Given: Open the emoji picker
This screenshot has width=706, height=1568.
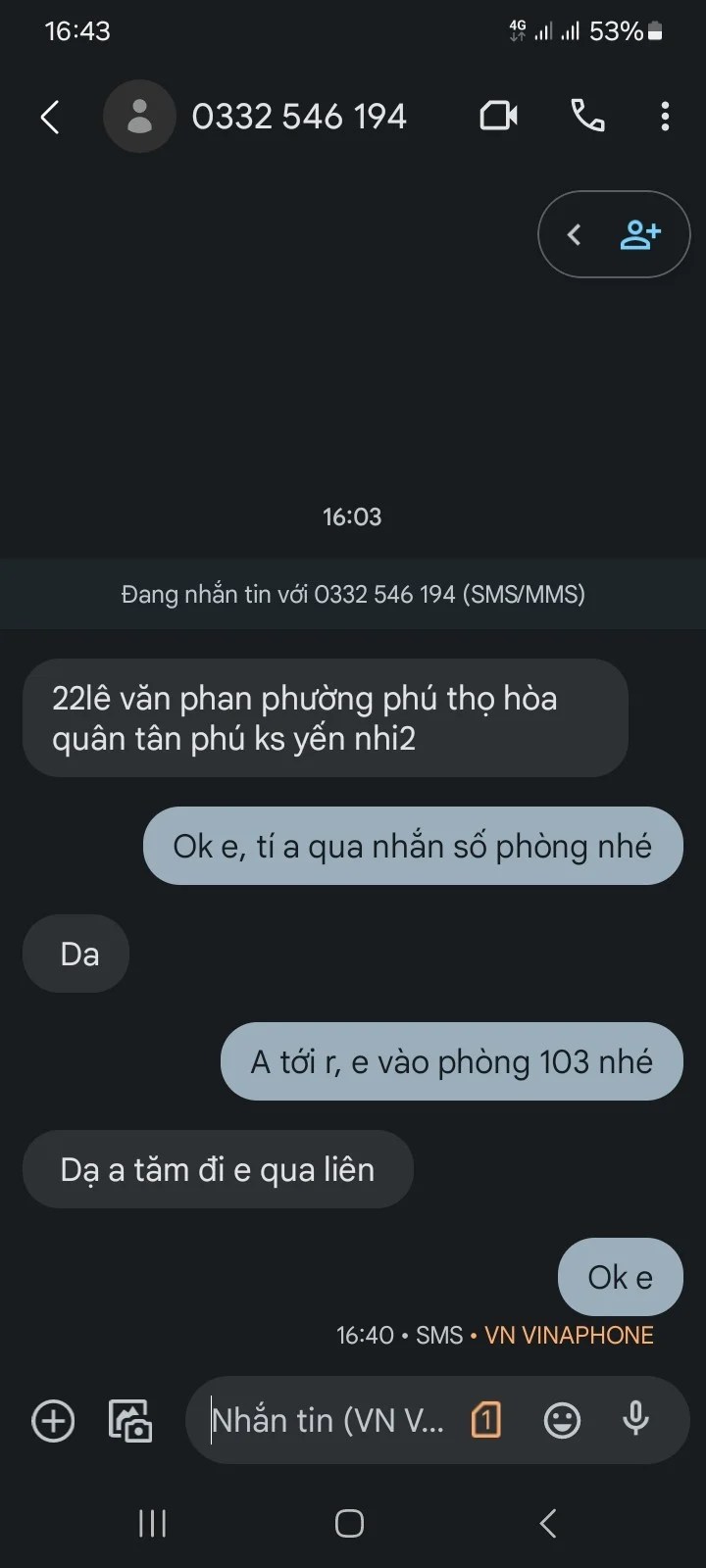Looking at the screenshot, I should [562, 1420].
